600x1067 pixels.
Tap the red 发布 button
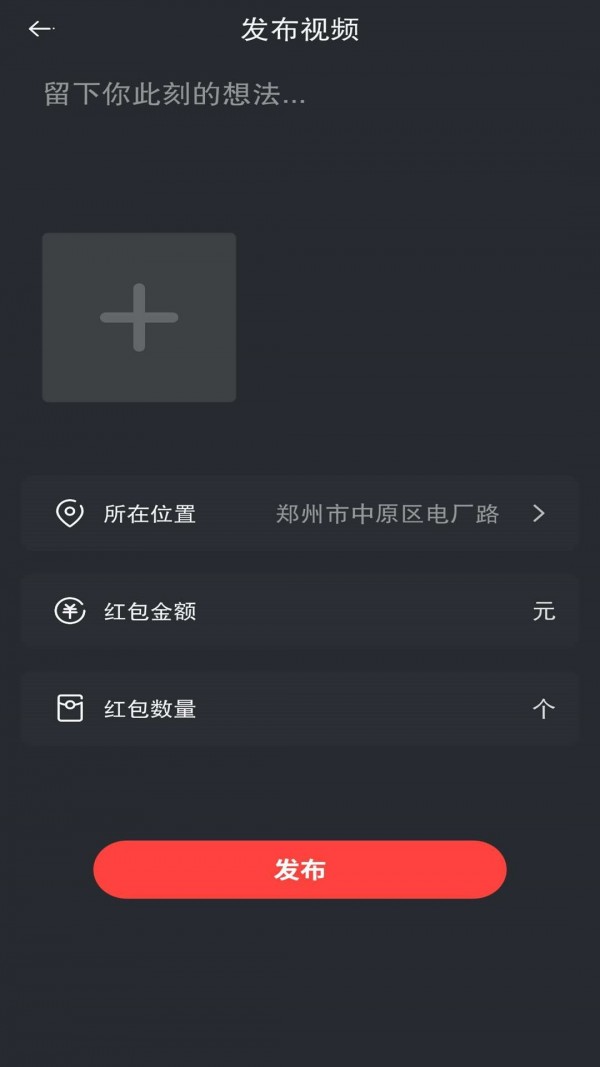300,869
